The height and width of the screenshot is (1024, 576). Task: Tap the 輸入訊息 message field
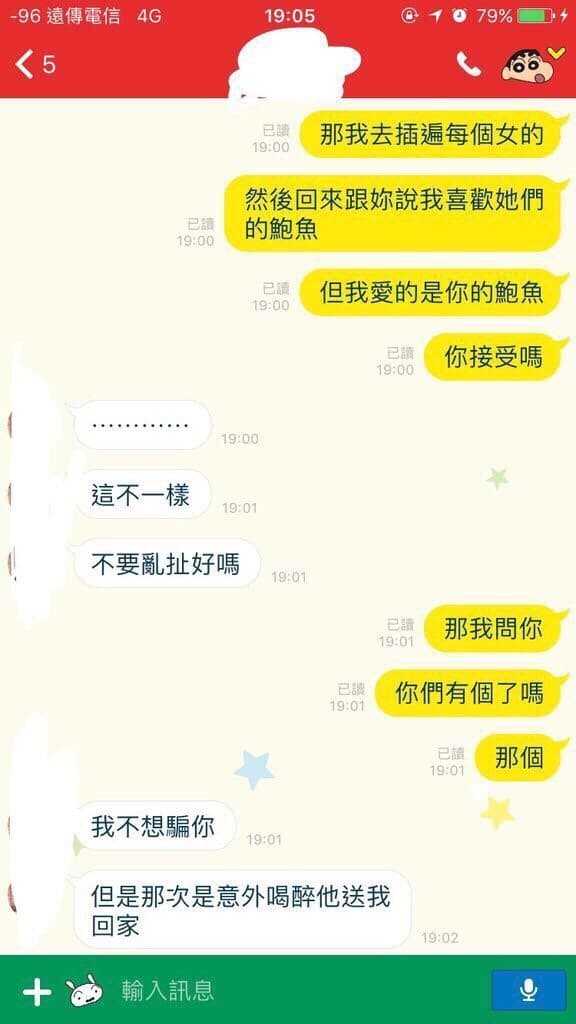[x=300, y=991]
